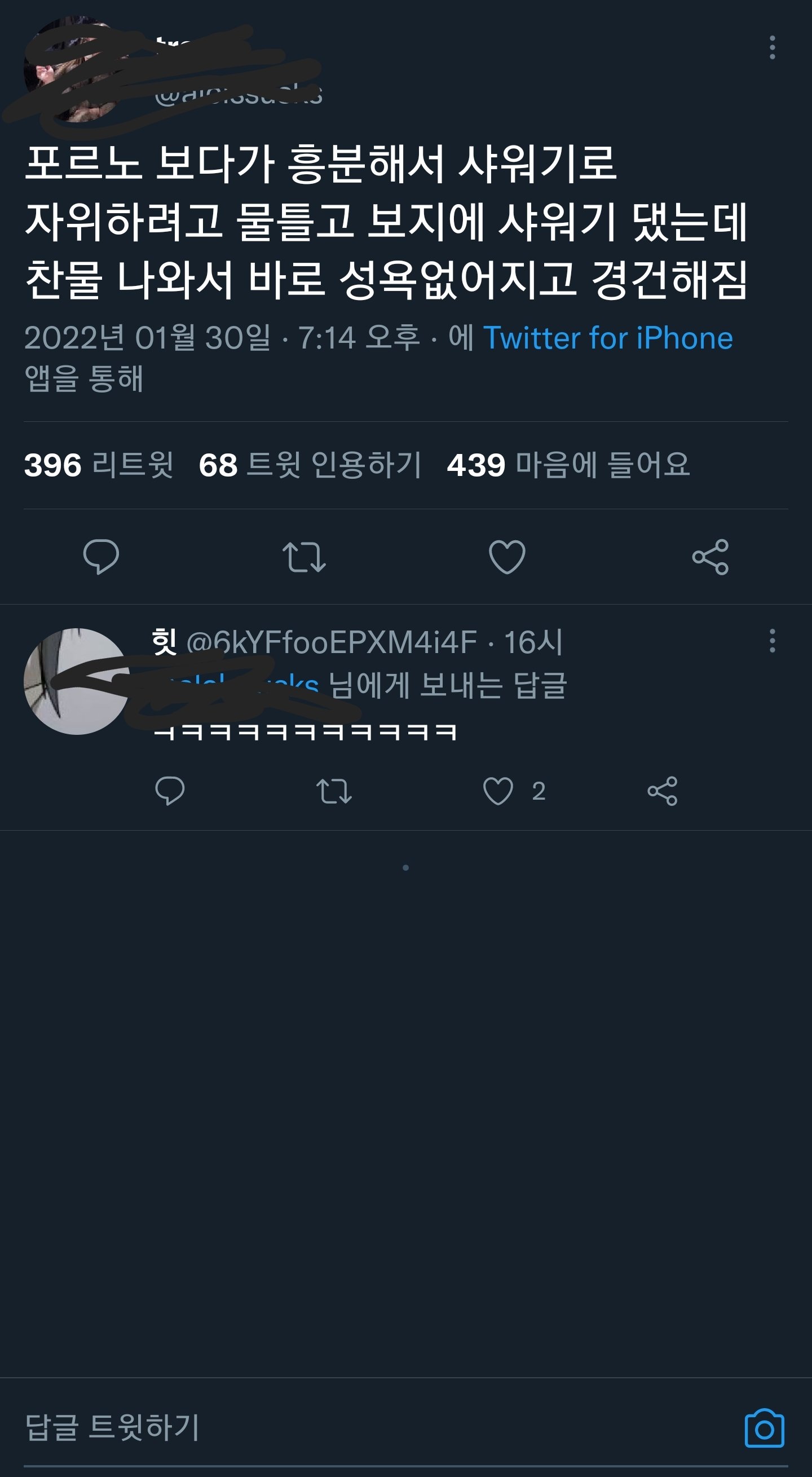Viewport: 812px width, 1477px height.
Task: Open 힛's profile picture
Action: 76,681
